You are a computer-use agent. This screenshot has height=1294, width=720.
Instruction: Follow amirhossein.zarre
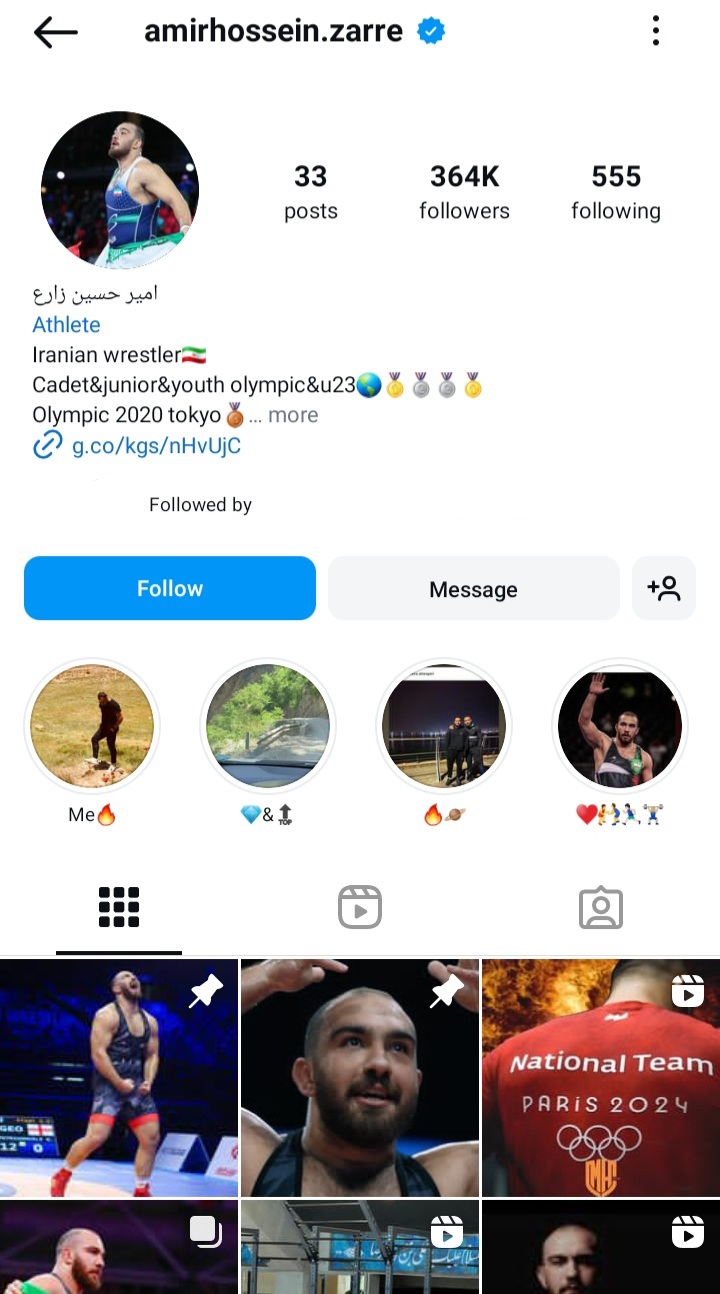click(170, 588)
